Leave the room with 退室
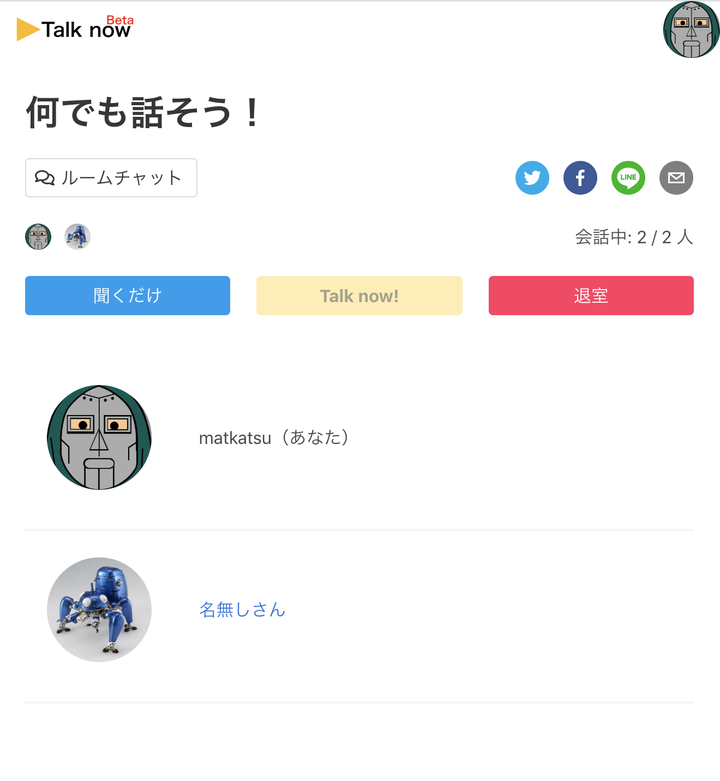Screen dimensions: 720x781 pos(590,296)
